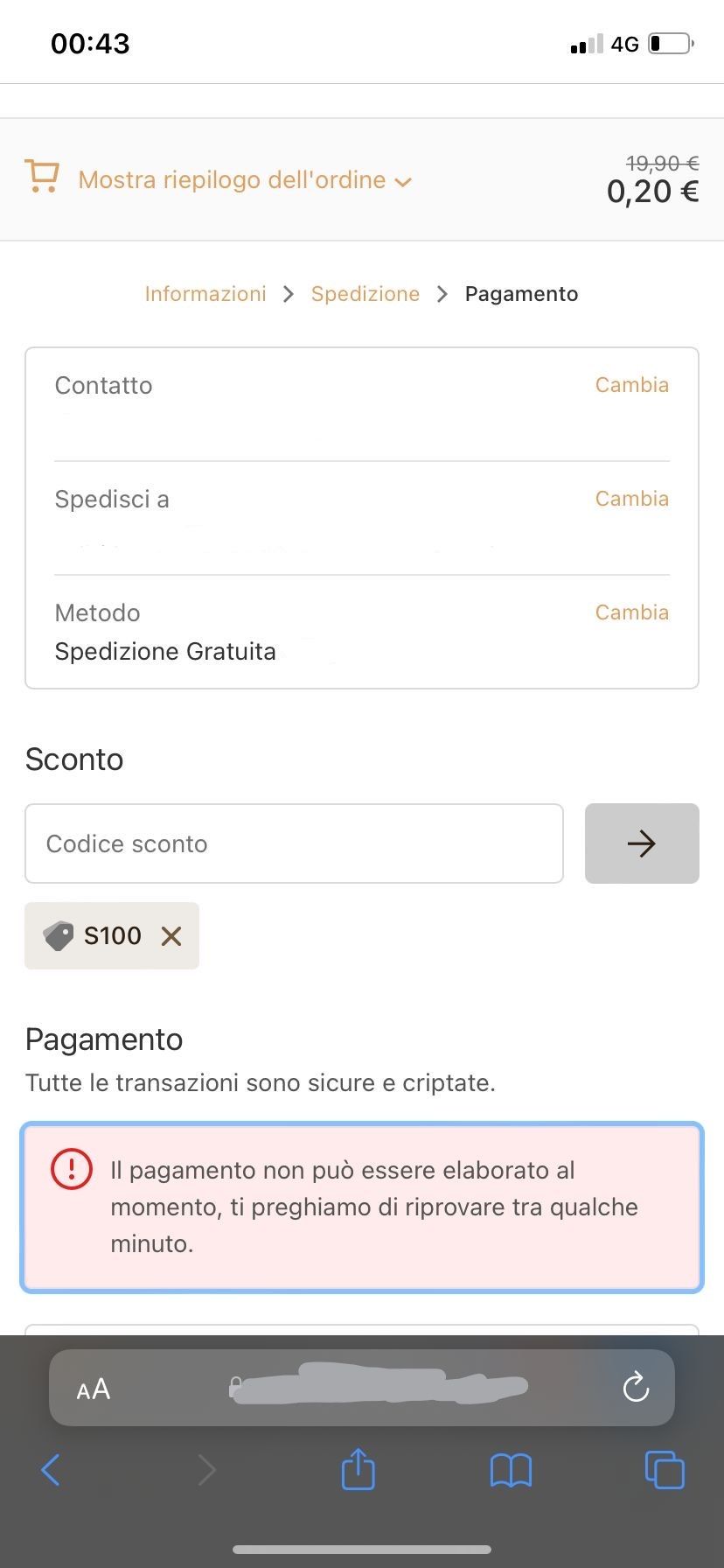Expand Mostra riepilogo dell'ordine
The width and height of the screenshot is (724, 1568).
click(x=232, y=179)
